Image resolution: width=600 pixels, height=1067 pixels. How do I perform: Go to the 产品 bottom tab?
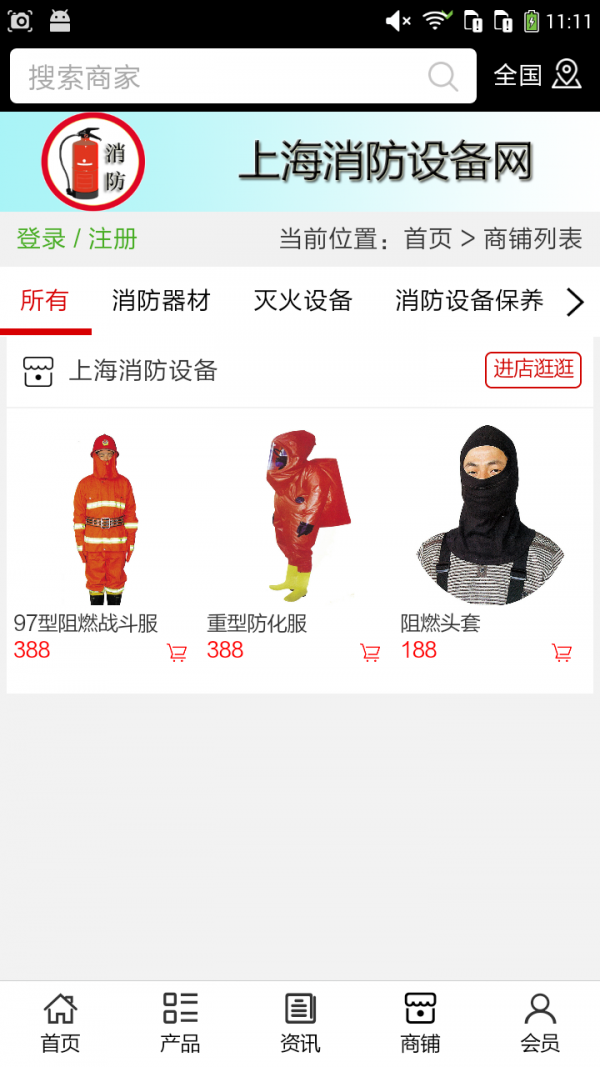pyautogui.click(x=180, y=1022)
